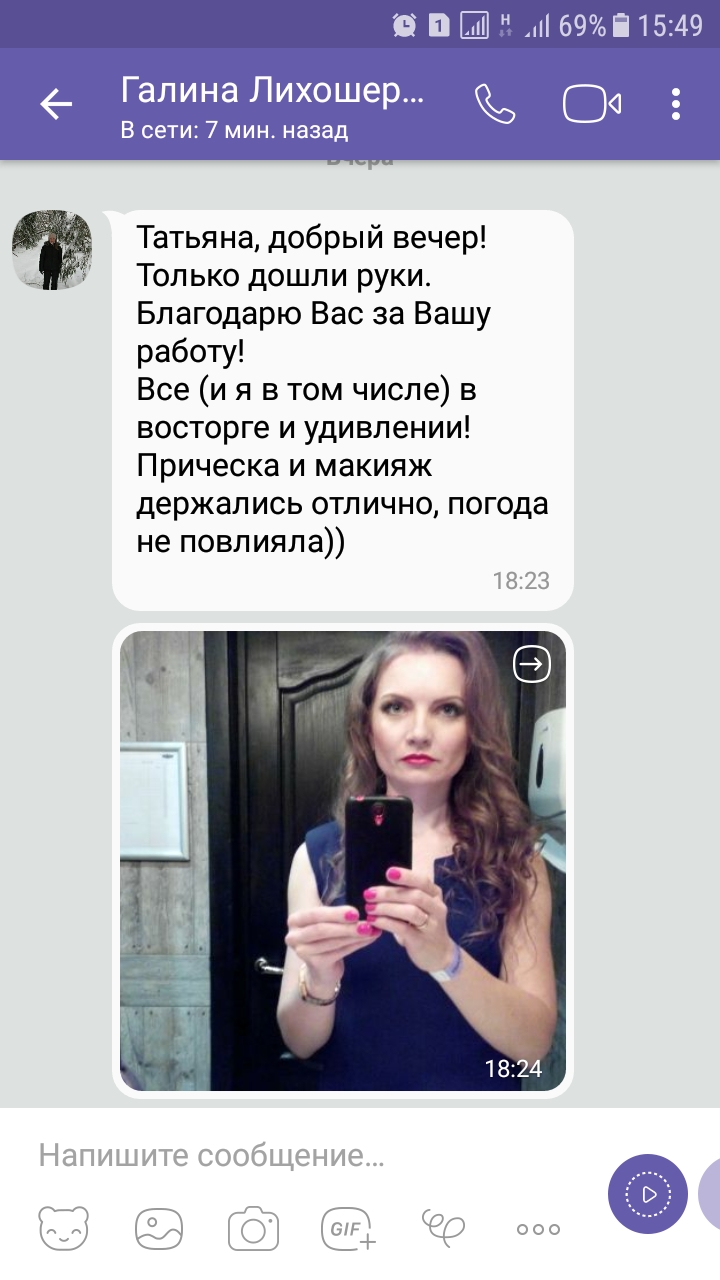Open the camera to take a photo
The image size is (720, 1280).
[x=252, y=1228]
